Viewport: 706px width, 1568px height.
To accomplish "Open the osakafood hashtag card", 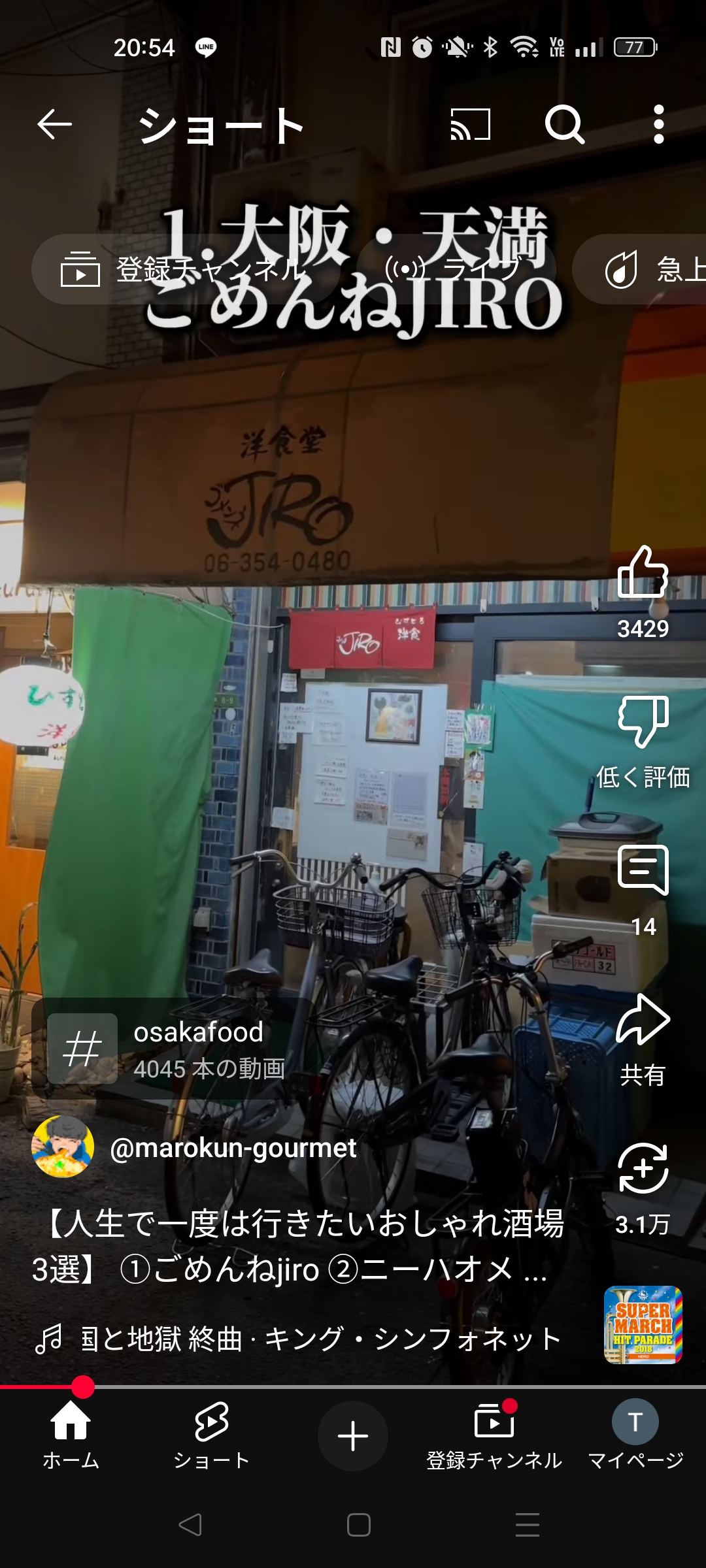I will (x=174, y=1049).
